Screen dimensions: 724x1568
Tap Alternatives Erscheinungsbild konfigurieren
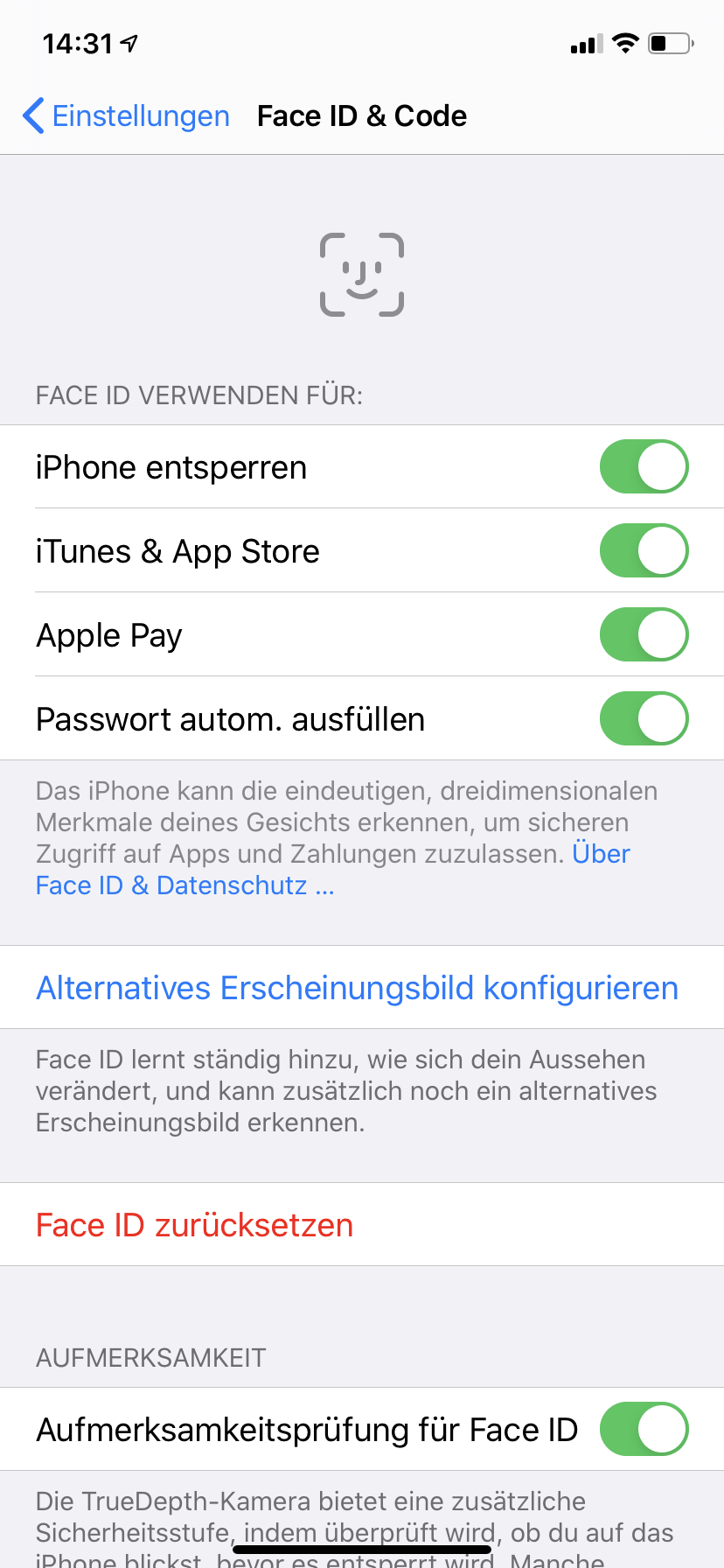(357, 988)
